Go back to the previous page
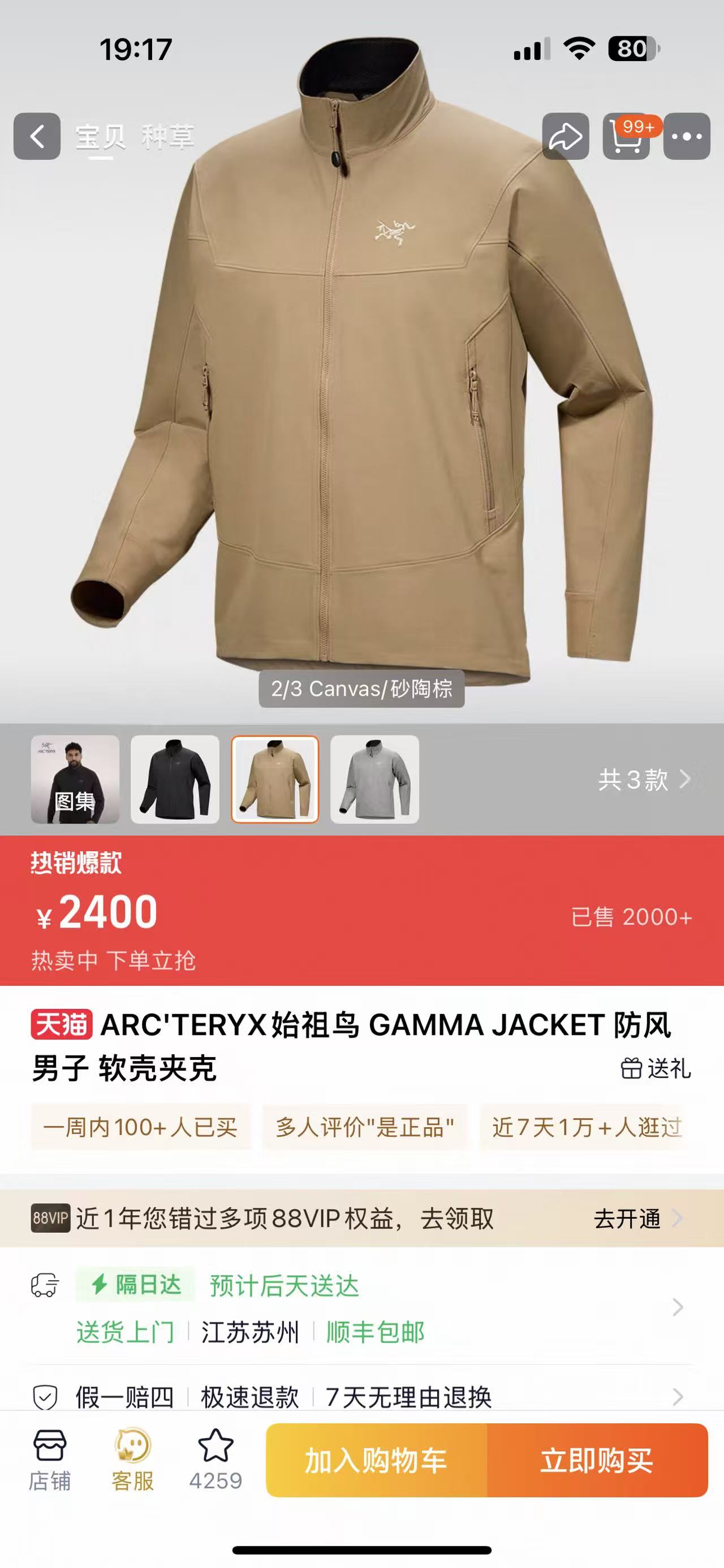724x1568 pixels. click(x=37, y=136)
